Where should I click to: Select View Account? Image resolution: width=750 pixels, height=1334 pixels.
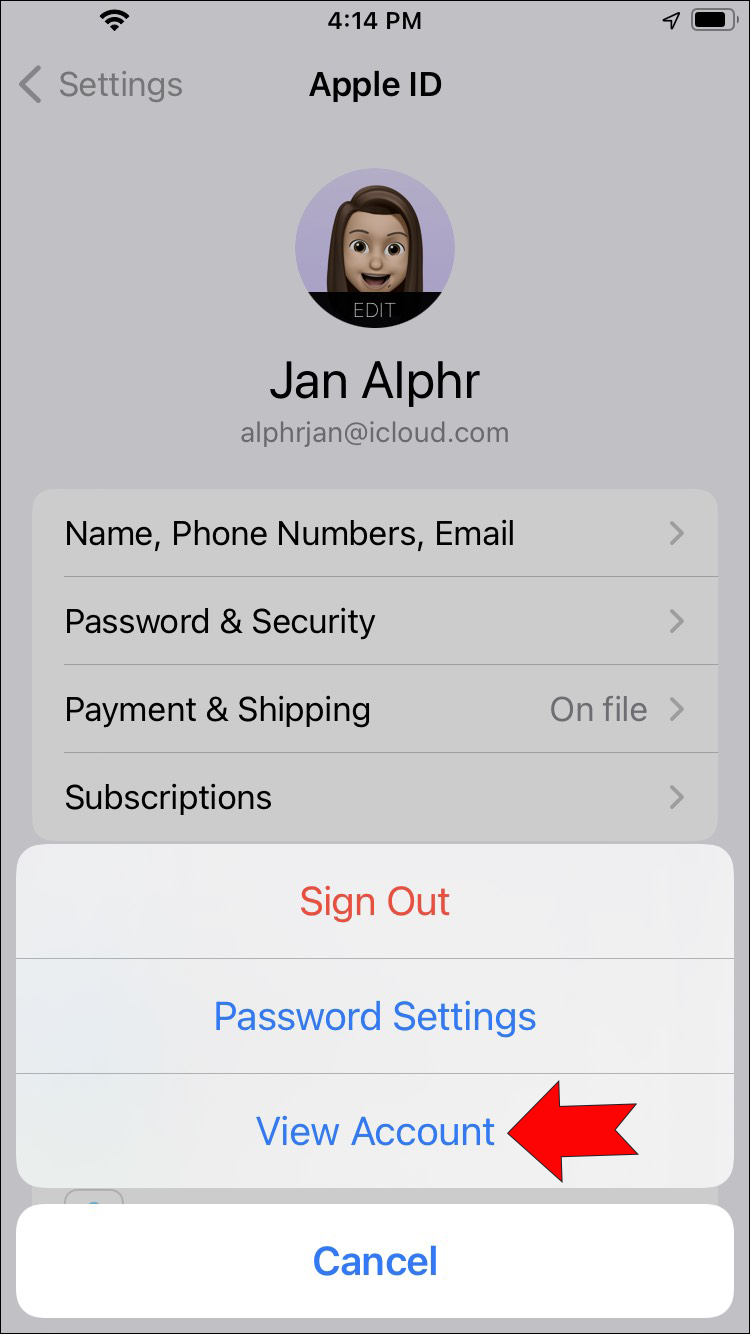click(375, 1131)
